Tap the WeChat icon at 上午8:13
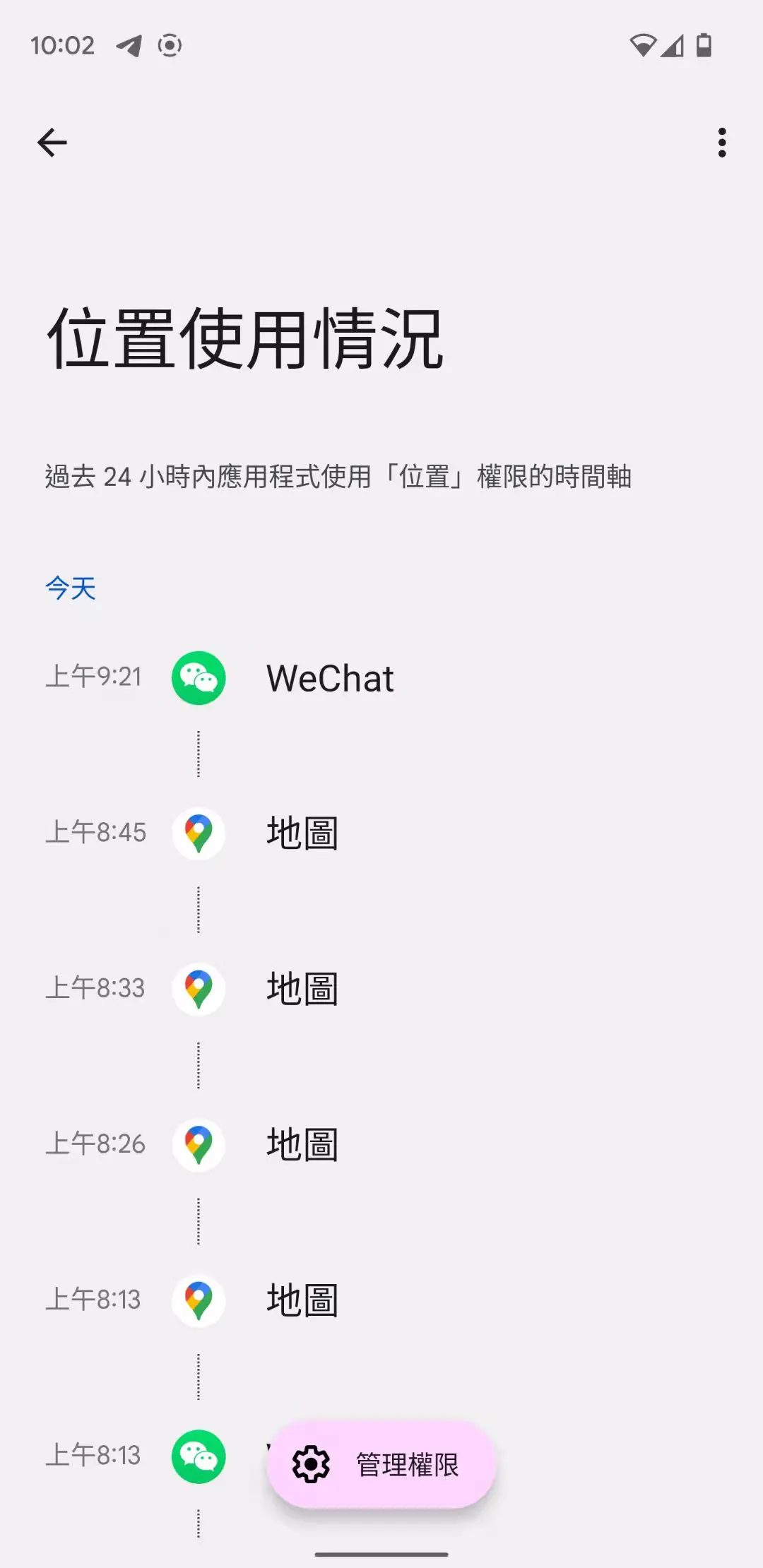Image resolution: width=763 pixels, height=1568 pixels. (x=199, y=1456)
